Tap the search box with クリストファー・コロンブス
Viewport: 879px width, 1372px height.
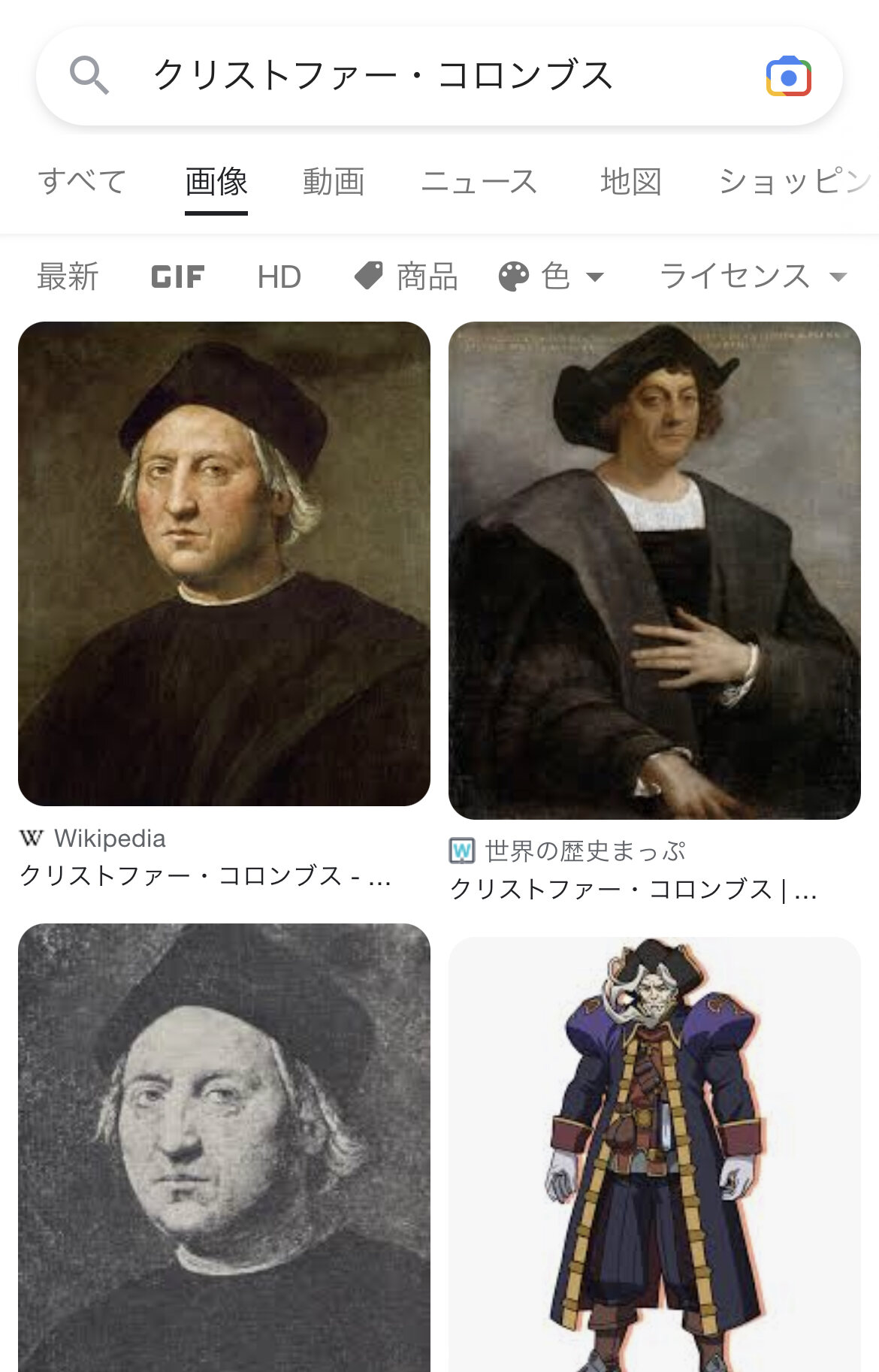[383, 76]
